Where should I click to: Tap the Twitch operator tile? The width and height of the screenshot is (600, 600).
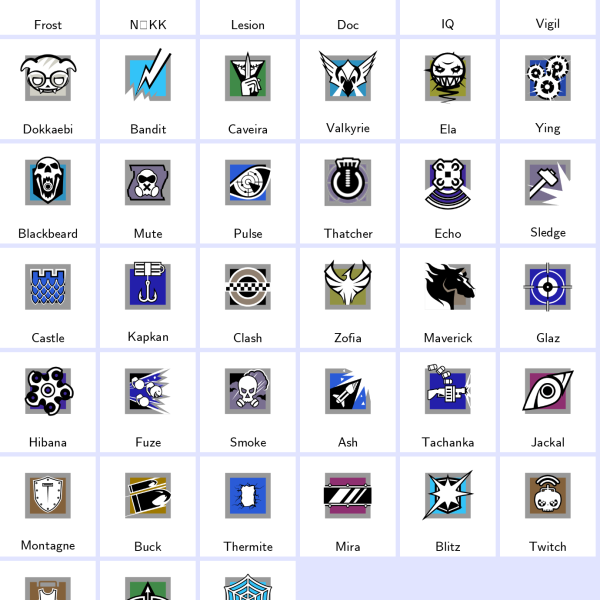pos(548,504)
